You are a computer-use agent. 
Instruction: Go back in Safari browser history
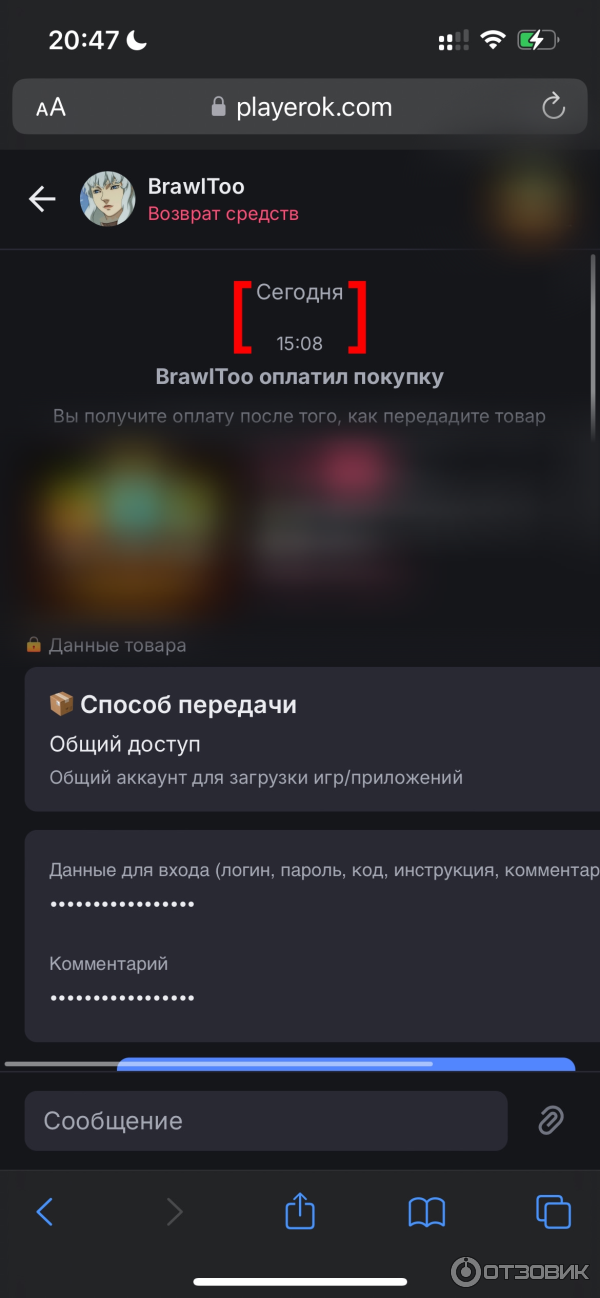click(45, 1212)
